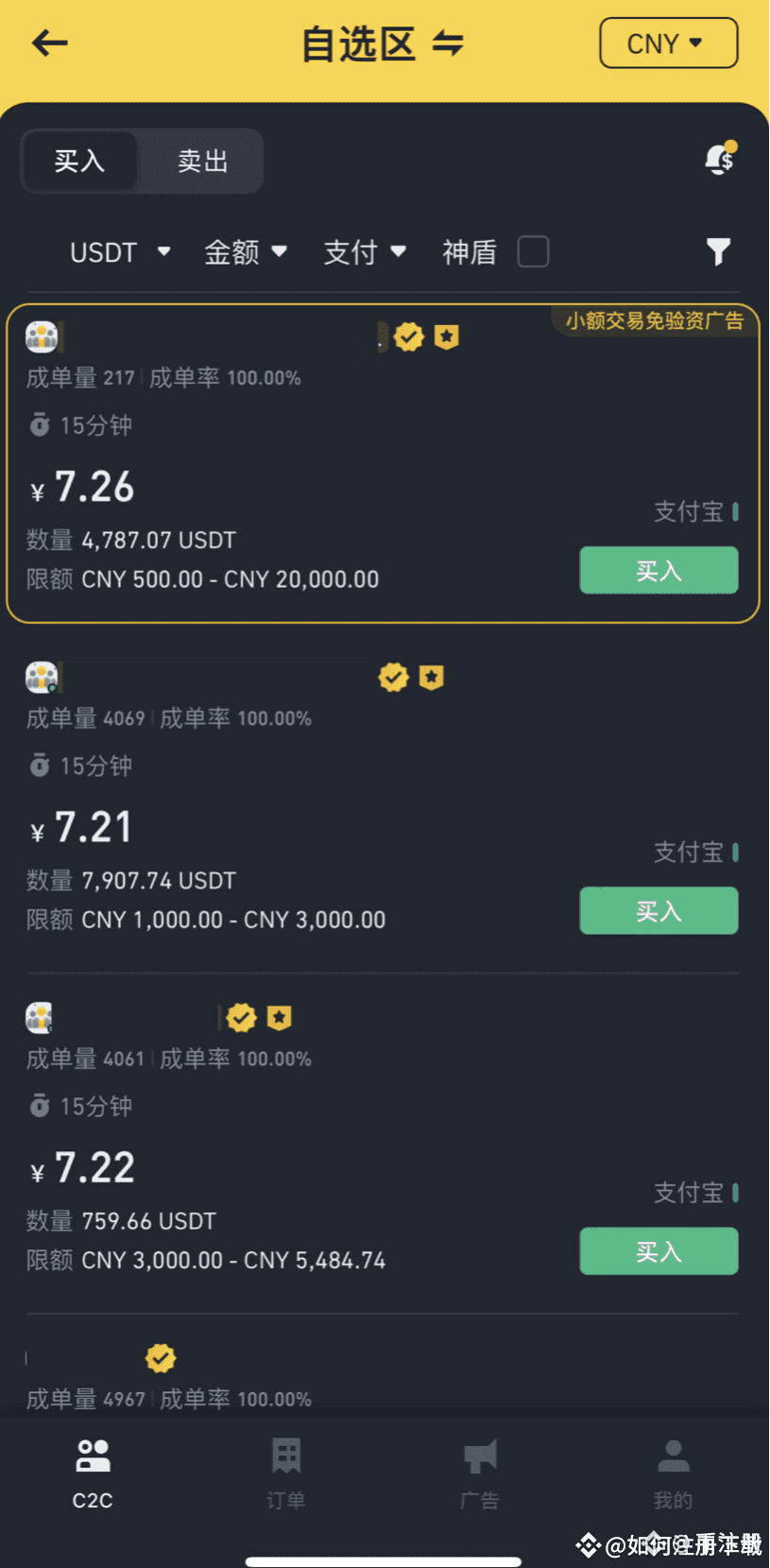Image resolution: width=770 pixels, height=1568 pixels.
Task: Select the 买入 buy tab
Action: pyautogui.click(x=79, y=162)
